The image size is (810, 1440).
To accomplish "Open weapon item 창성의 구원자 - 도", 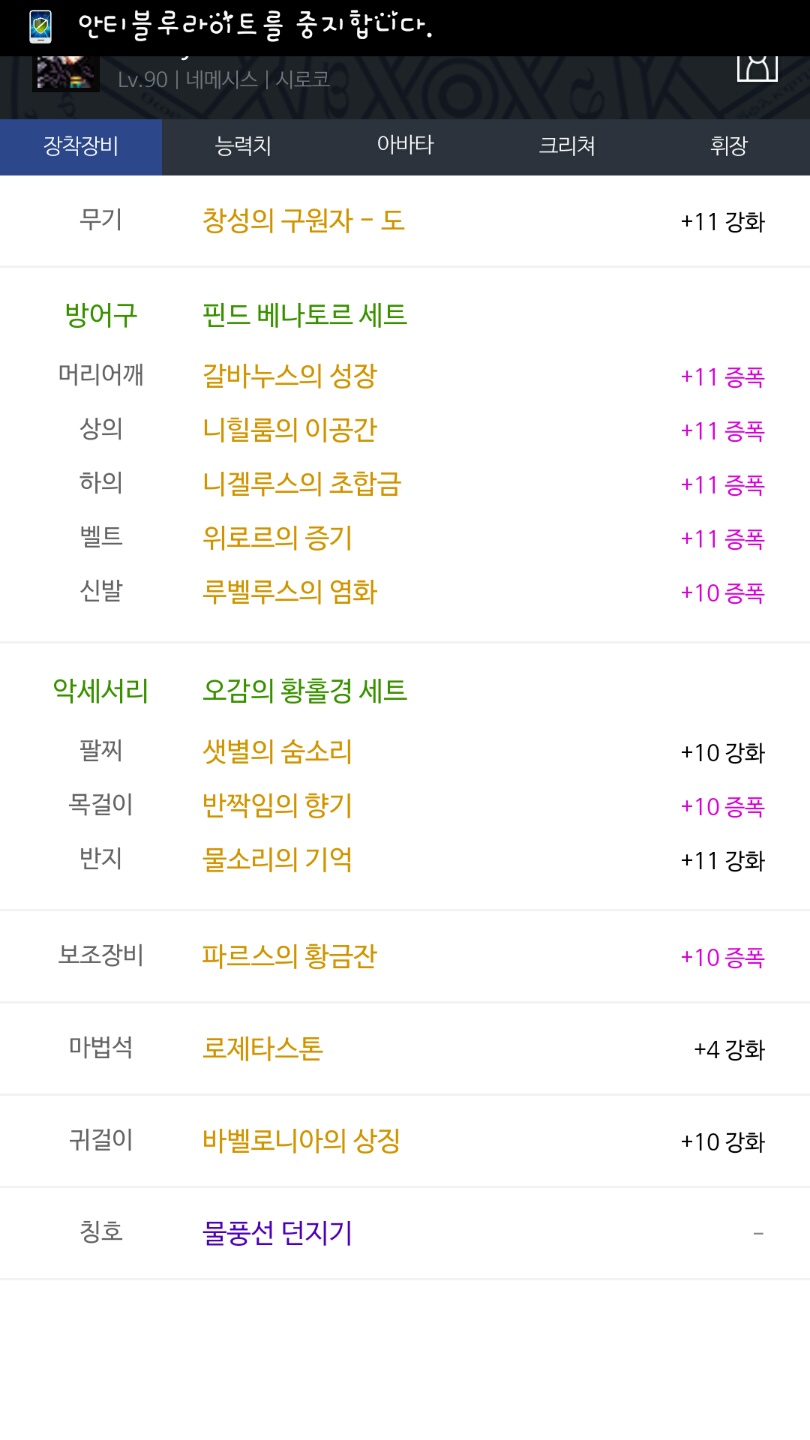I will coord(303,220).
